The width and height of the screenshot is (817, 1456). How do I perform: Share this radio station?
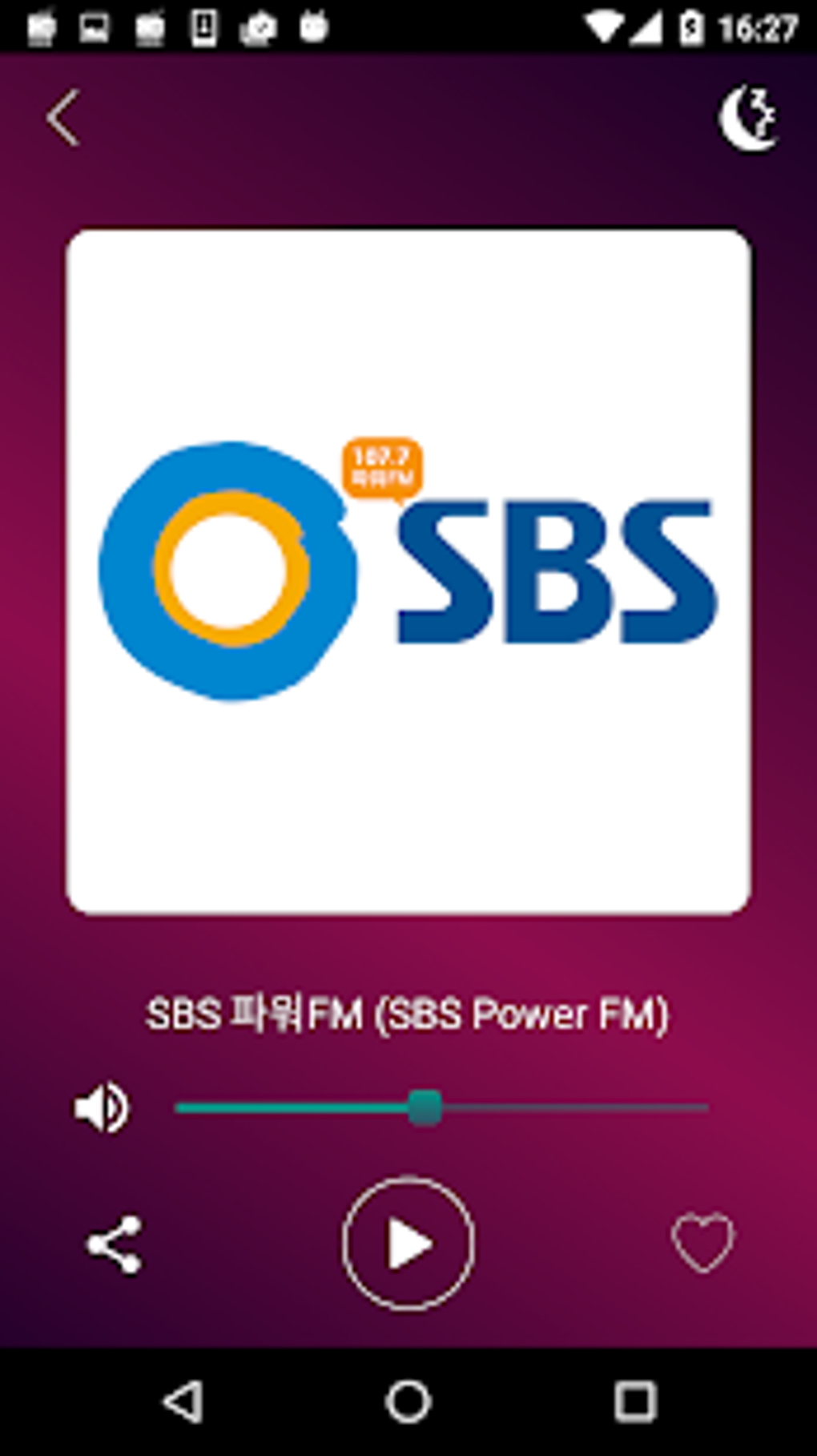[115, 1244]
